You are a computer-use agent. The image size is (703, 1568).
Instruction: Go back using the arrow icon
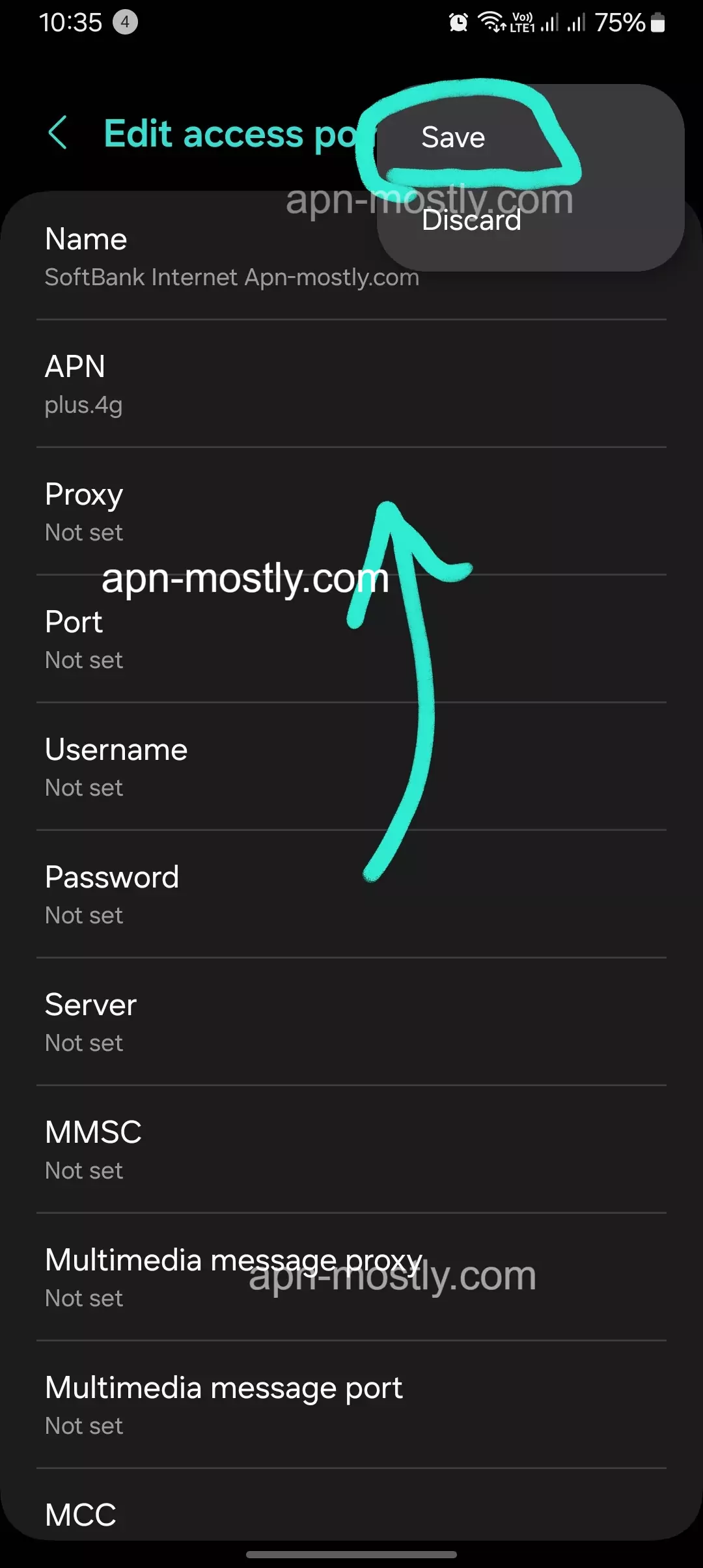pyautogui.click(x=58, y=133)
